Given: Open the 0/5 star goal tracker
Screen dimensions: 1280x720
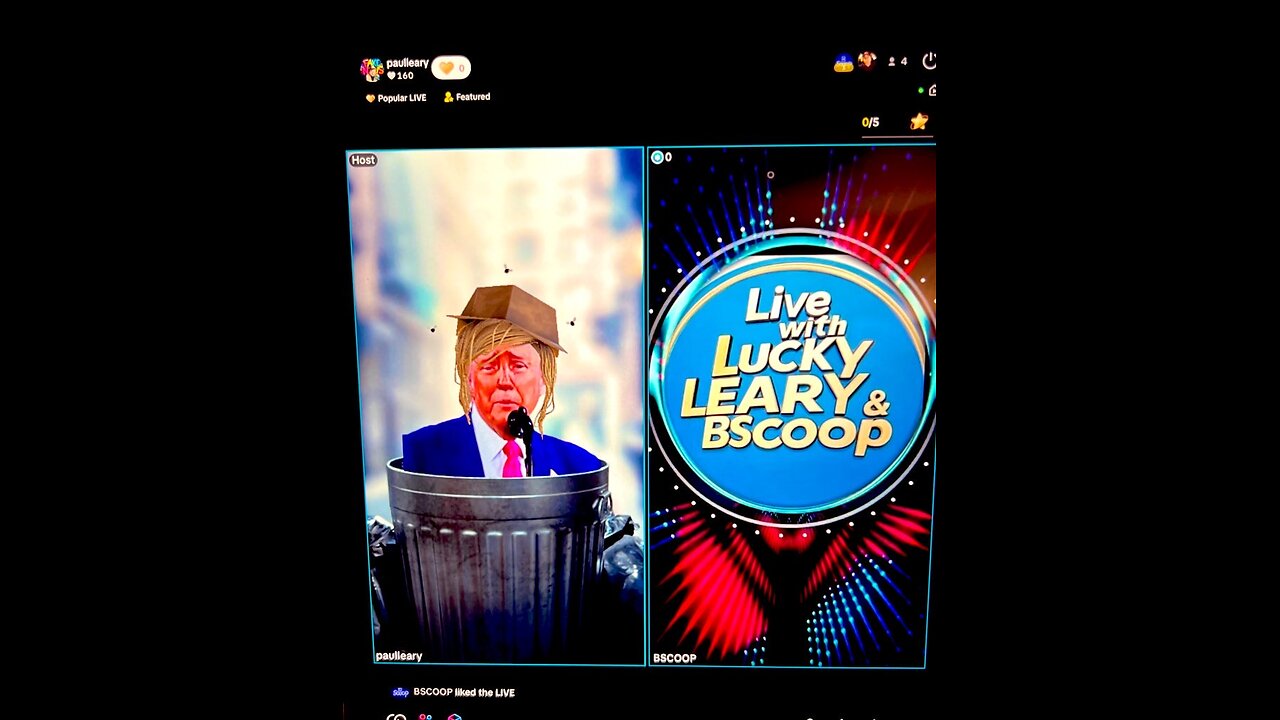Looking at the screenshot, I should point(894,122).
